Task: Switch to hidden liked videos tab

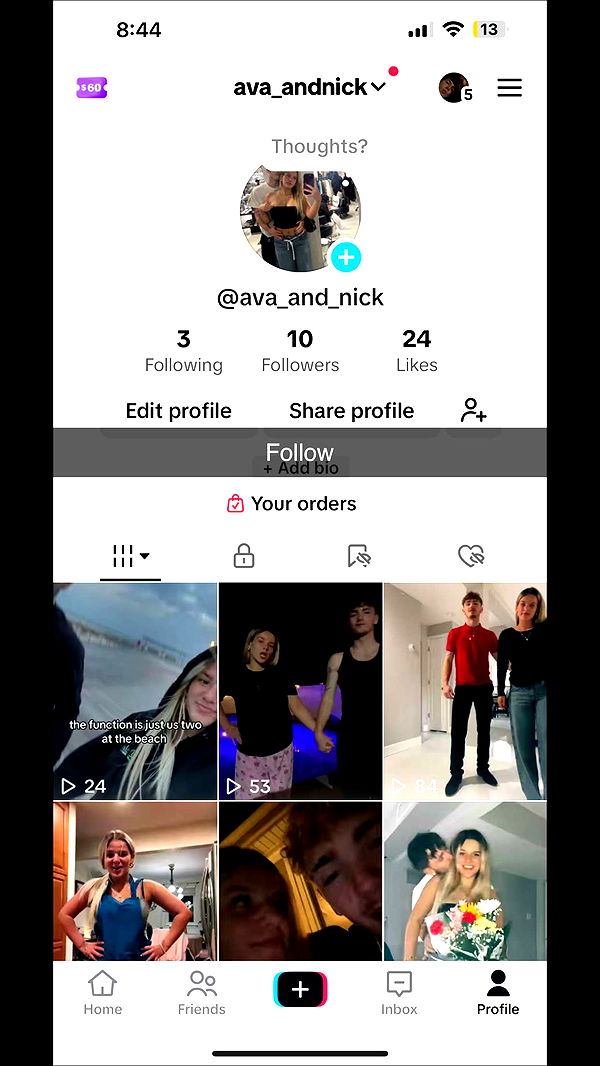Action: [x=471, y=556]
